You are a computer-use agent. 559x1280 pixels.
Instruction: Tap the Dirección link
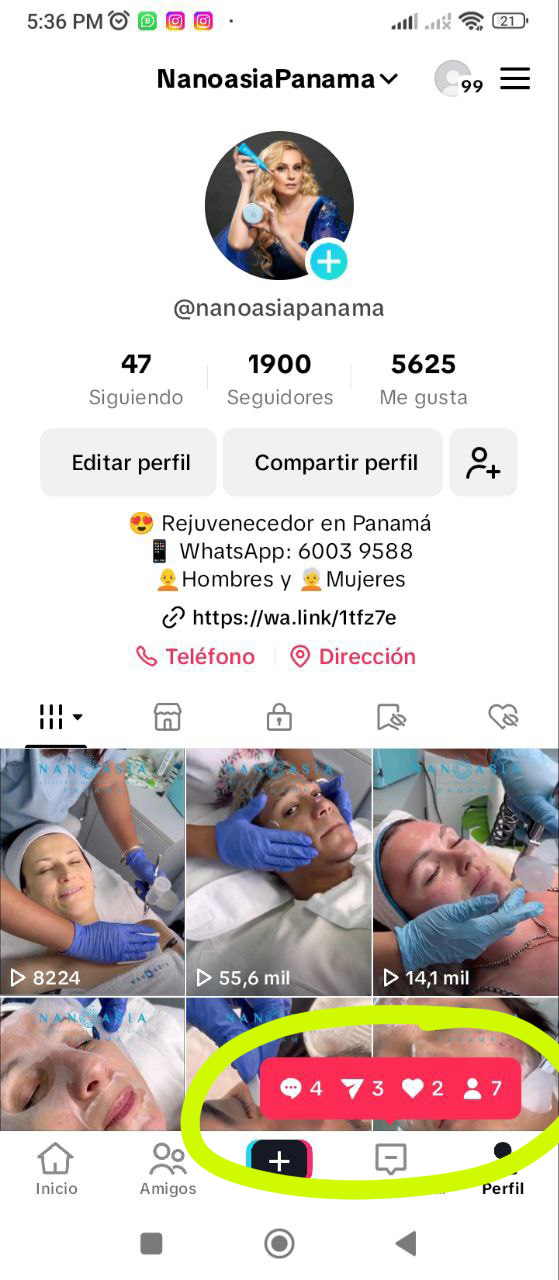353,657
